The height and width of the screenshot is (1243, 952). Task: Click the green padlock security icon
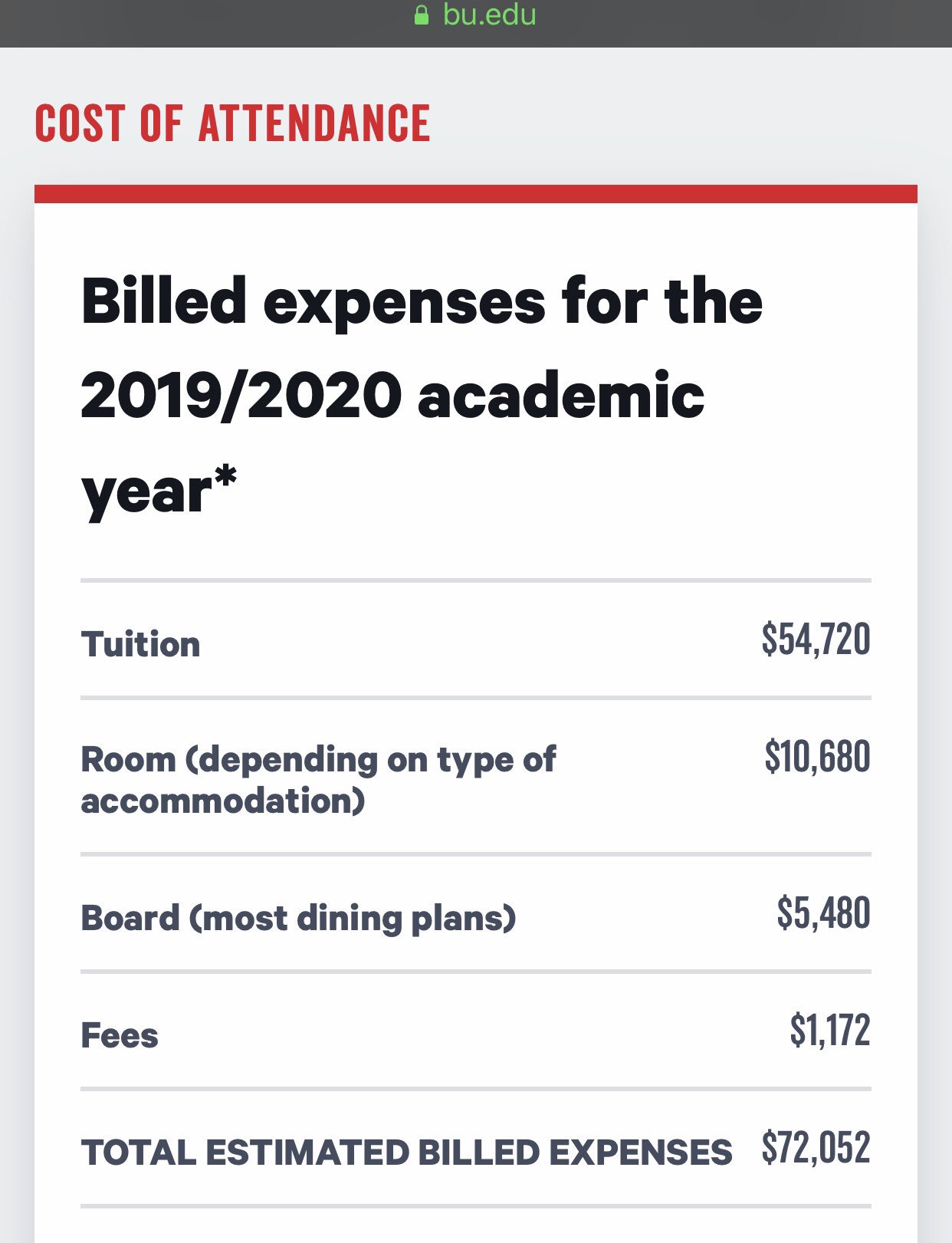(x=422, y=14)
